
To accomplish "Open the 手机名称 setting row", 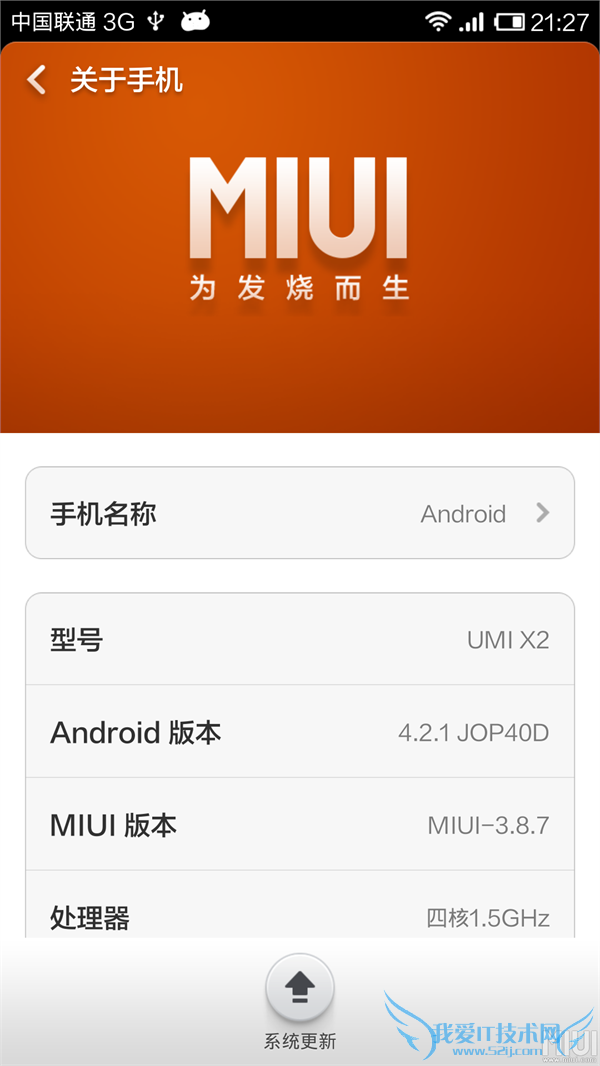I will click(300, 513).
